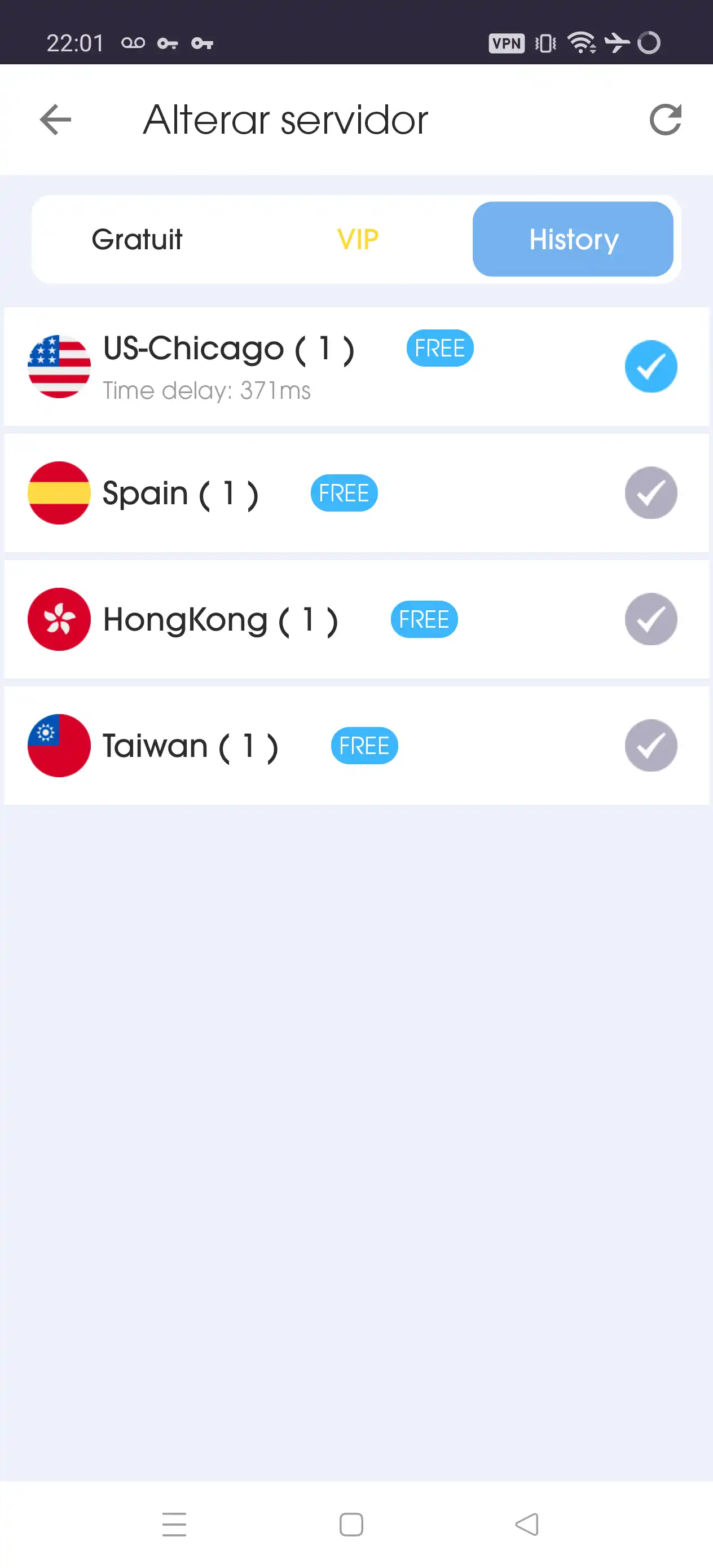Open recent apps from navigation bar

pyautogui.click(x=174, y=1524)
